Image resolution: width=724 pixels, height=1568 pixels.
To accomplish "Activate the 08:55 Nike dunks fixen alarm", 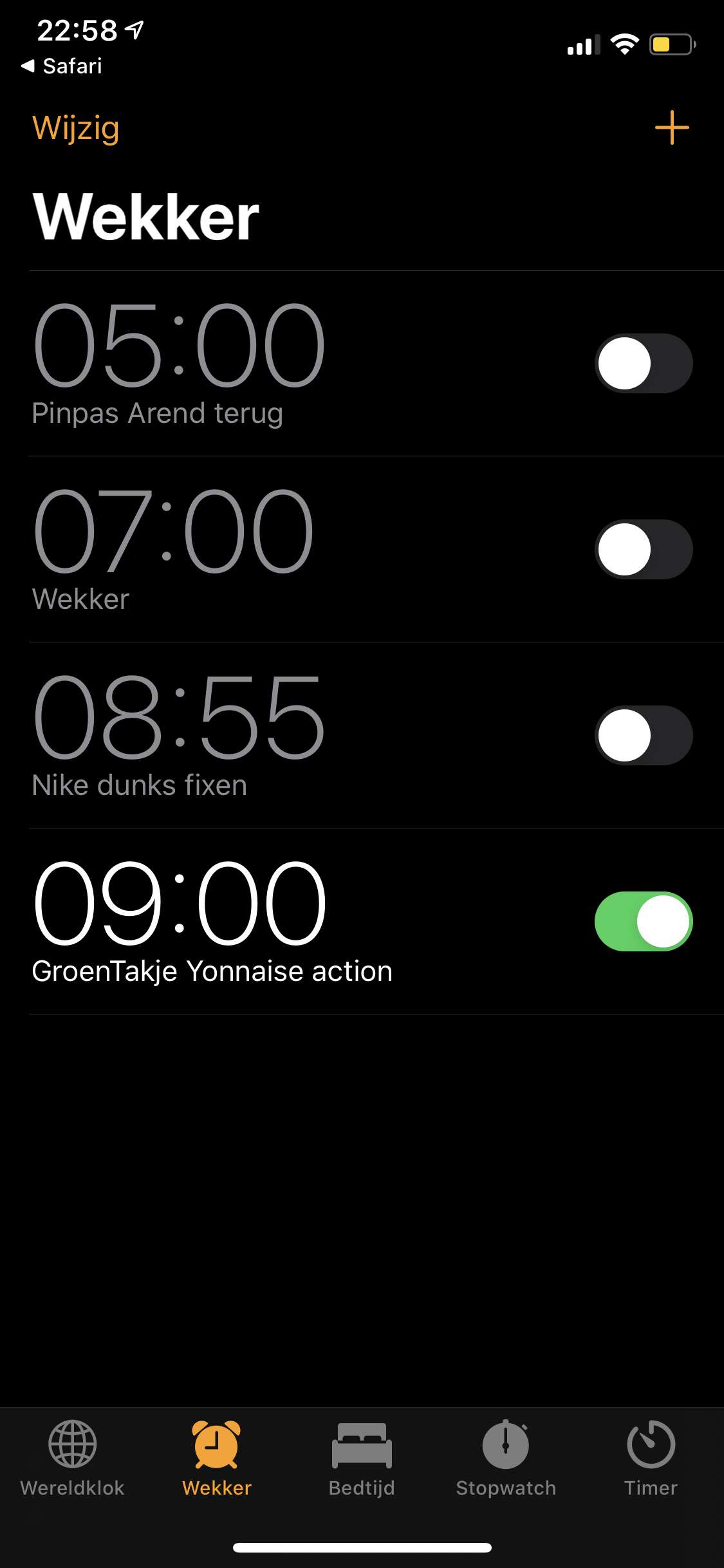I will pos(644,735).
